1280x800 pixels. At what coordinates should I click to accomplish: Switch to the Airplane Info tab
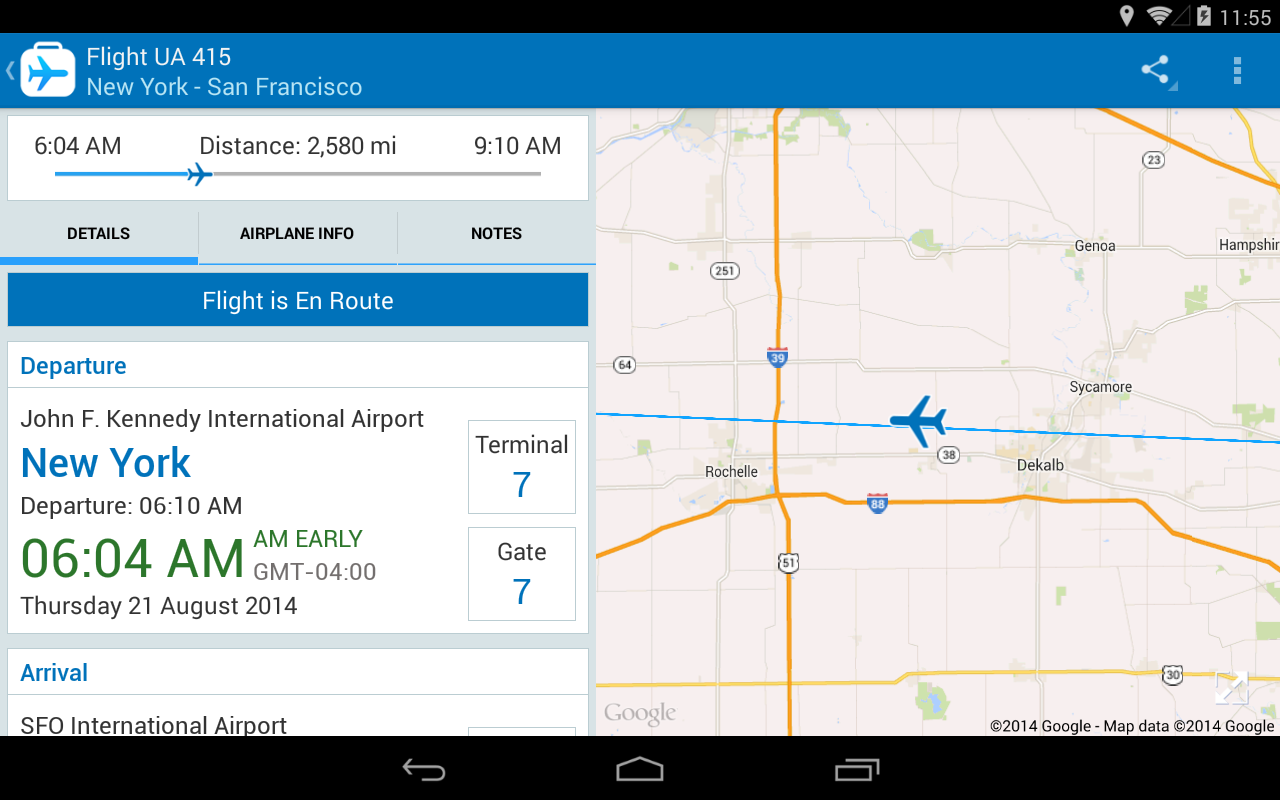click(297, 234)
